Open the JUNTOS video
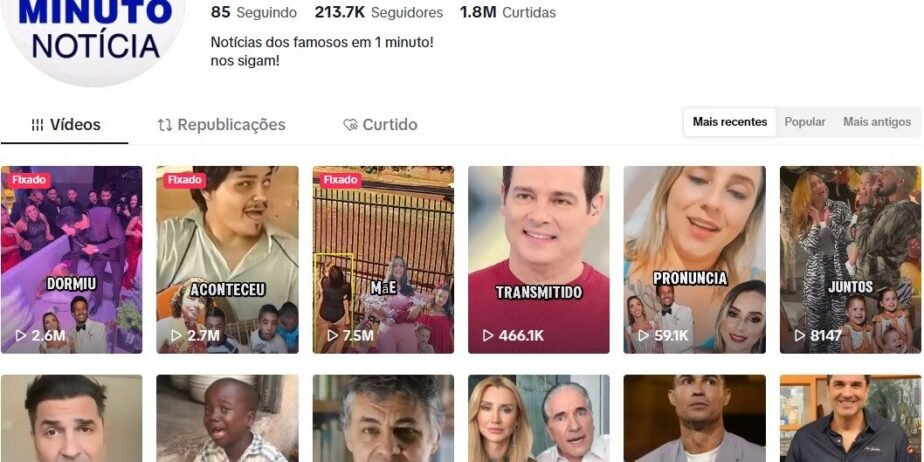This screenshot has width=924, height=462. coord(850,259)
